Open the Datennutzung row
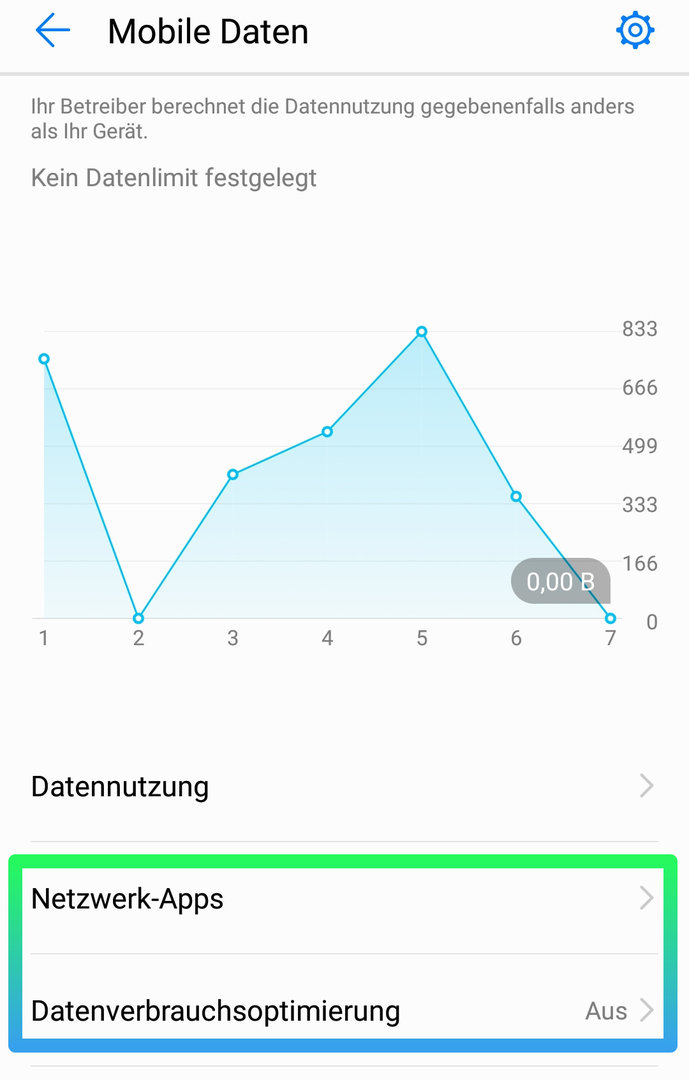This screenshot has width=689, height=1080. (344, 786)
